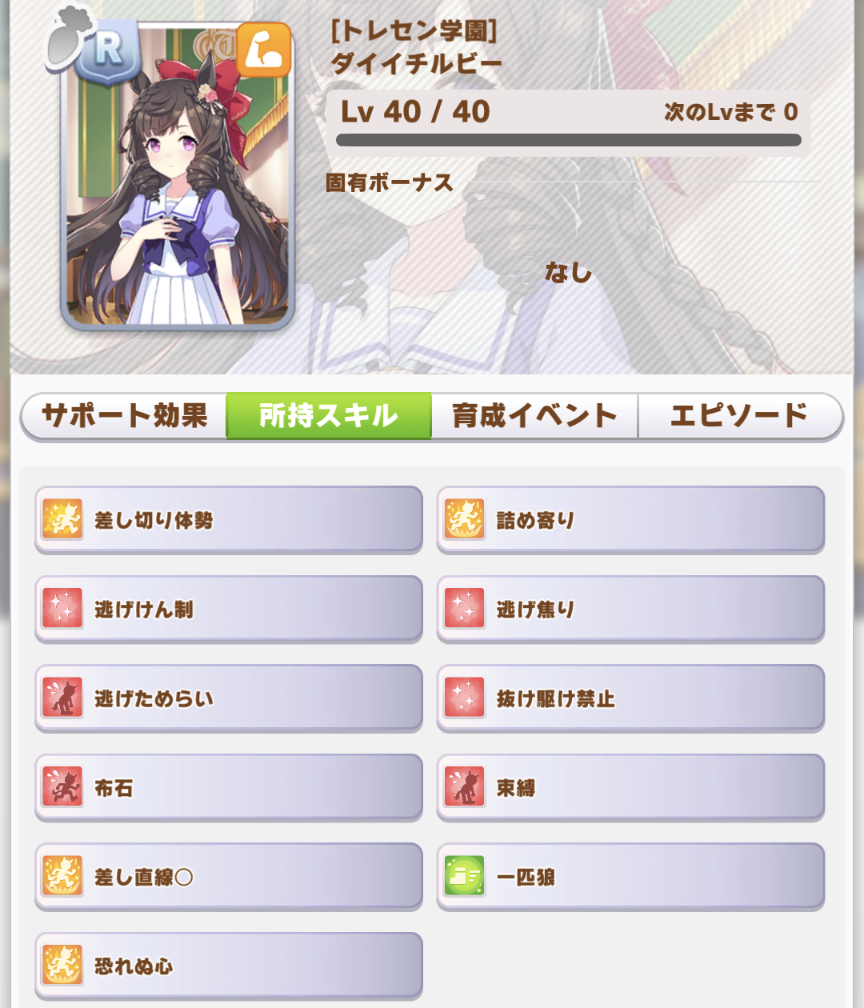The width and height of the screenshot is (864, 1008).
Task: Tap the 逃げけん制 skill button
Action: [x=229, y=609]
